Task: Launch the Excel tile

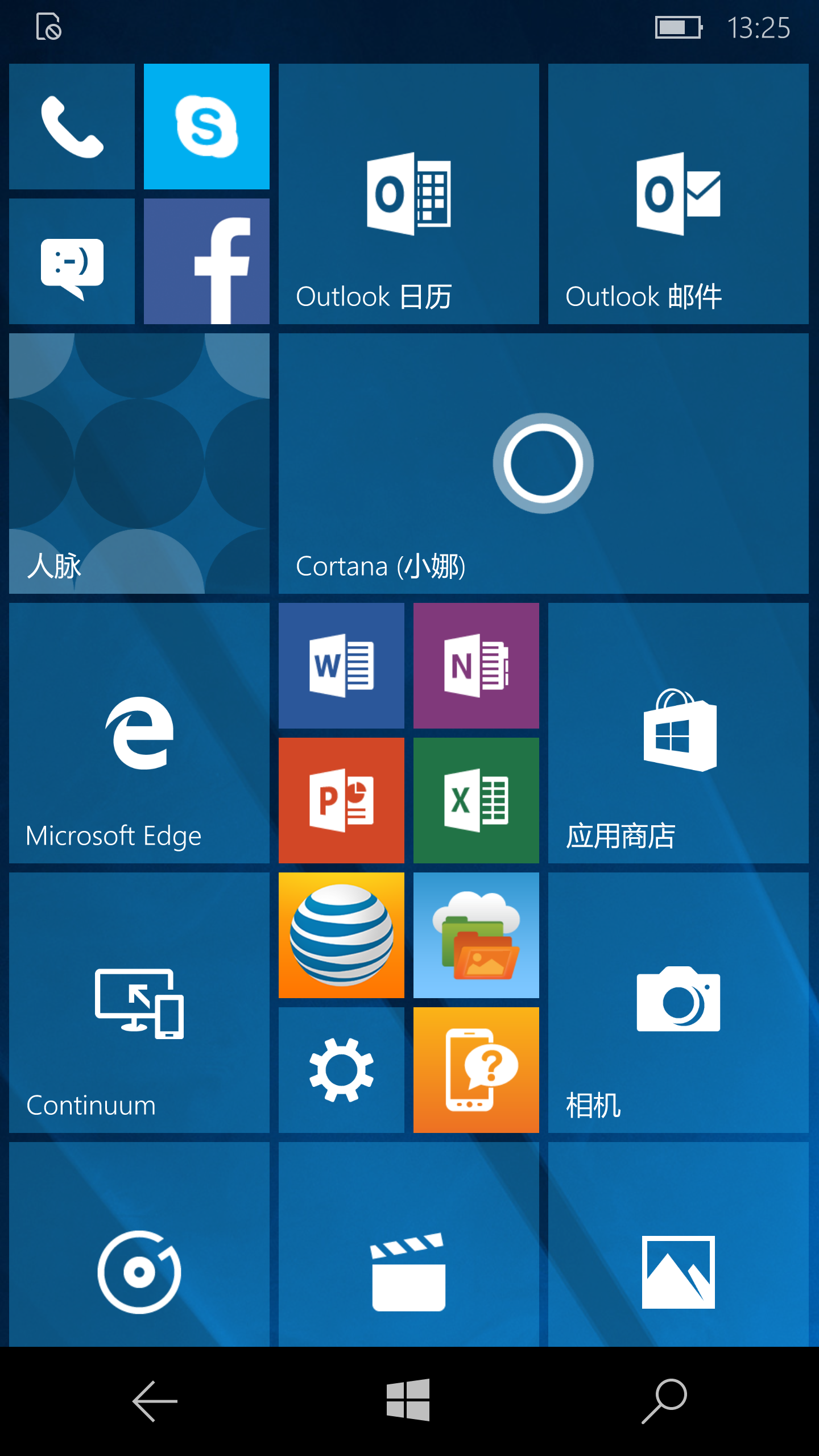Action: tap(476, 800)
